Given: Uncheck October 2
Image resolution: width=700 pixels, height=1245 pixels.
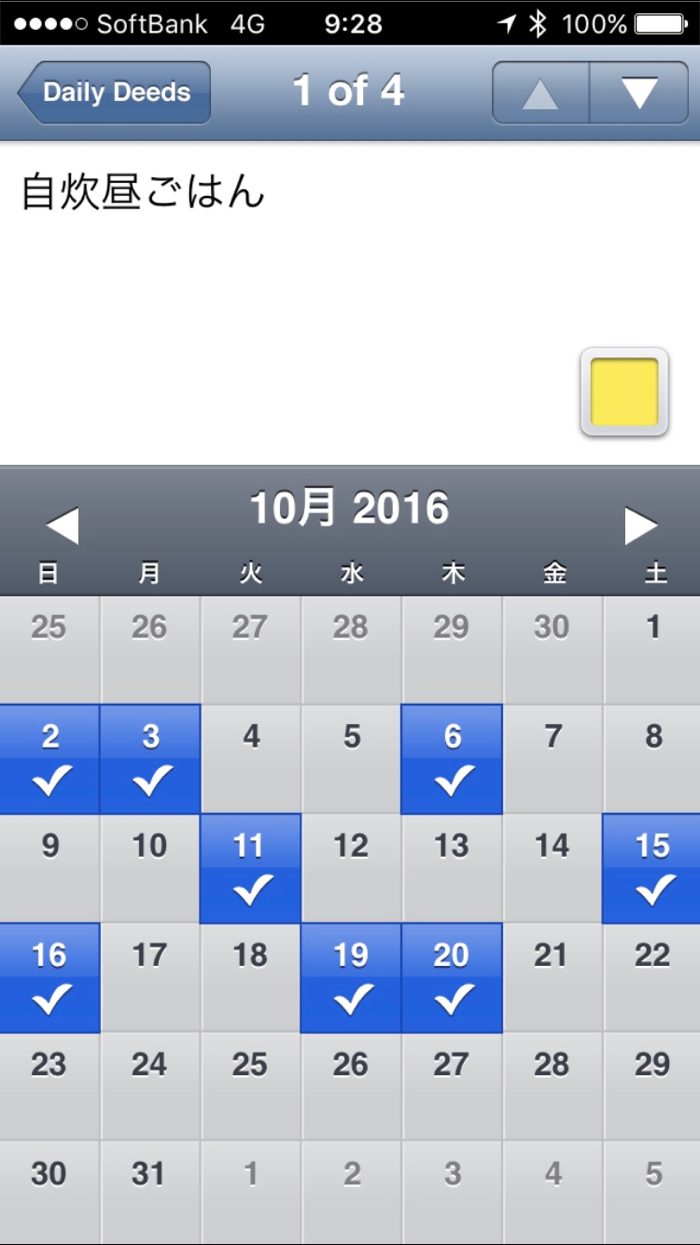Looking at the screenshot, I should 50,759.
